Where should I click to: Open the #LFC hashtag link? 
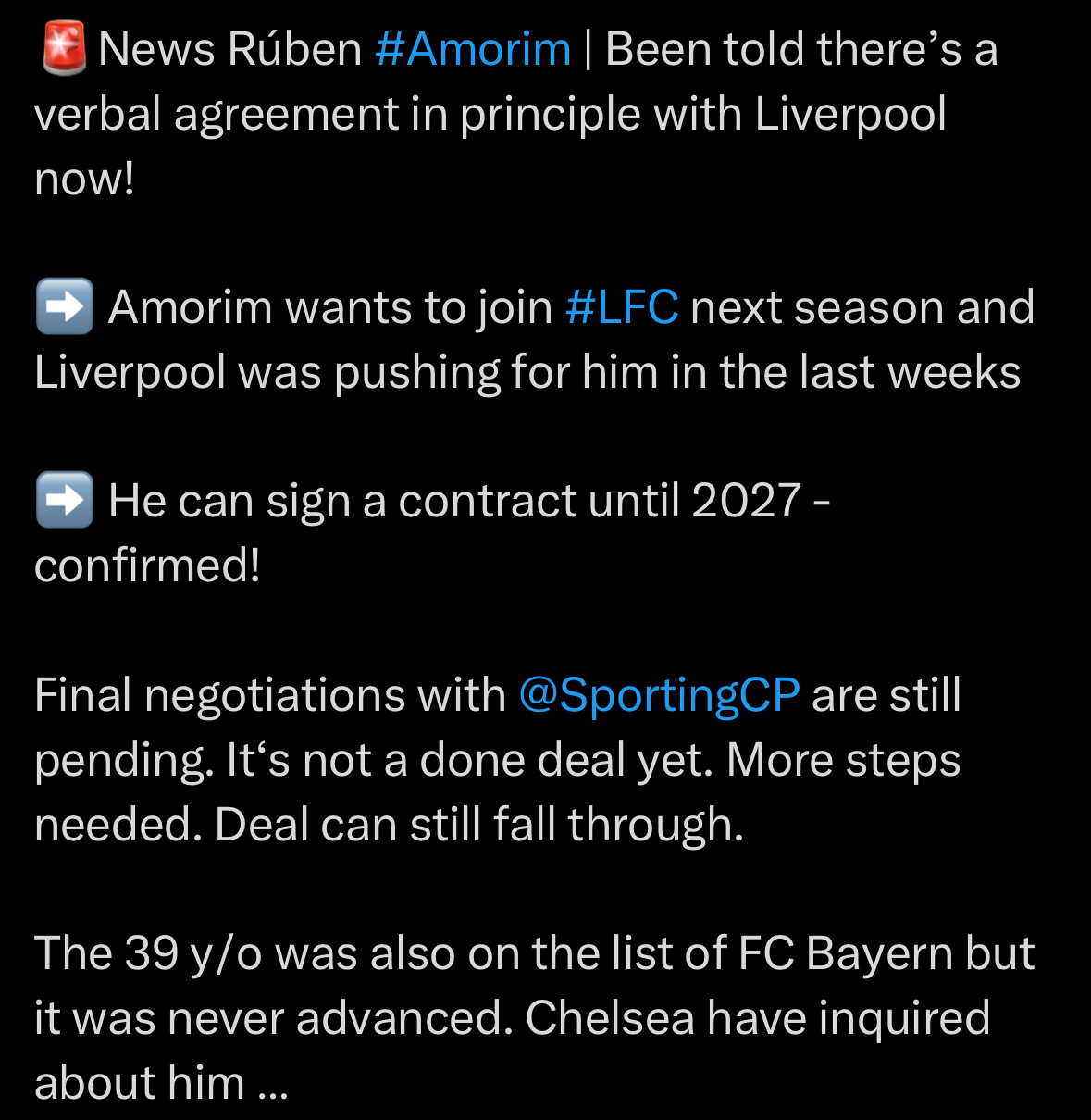pos(622,307)
